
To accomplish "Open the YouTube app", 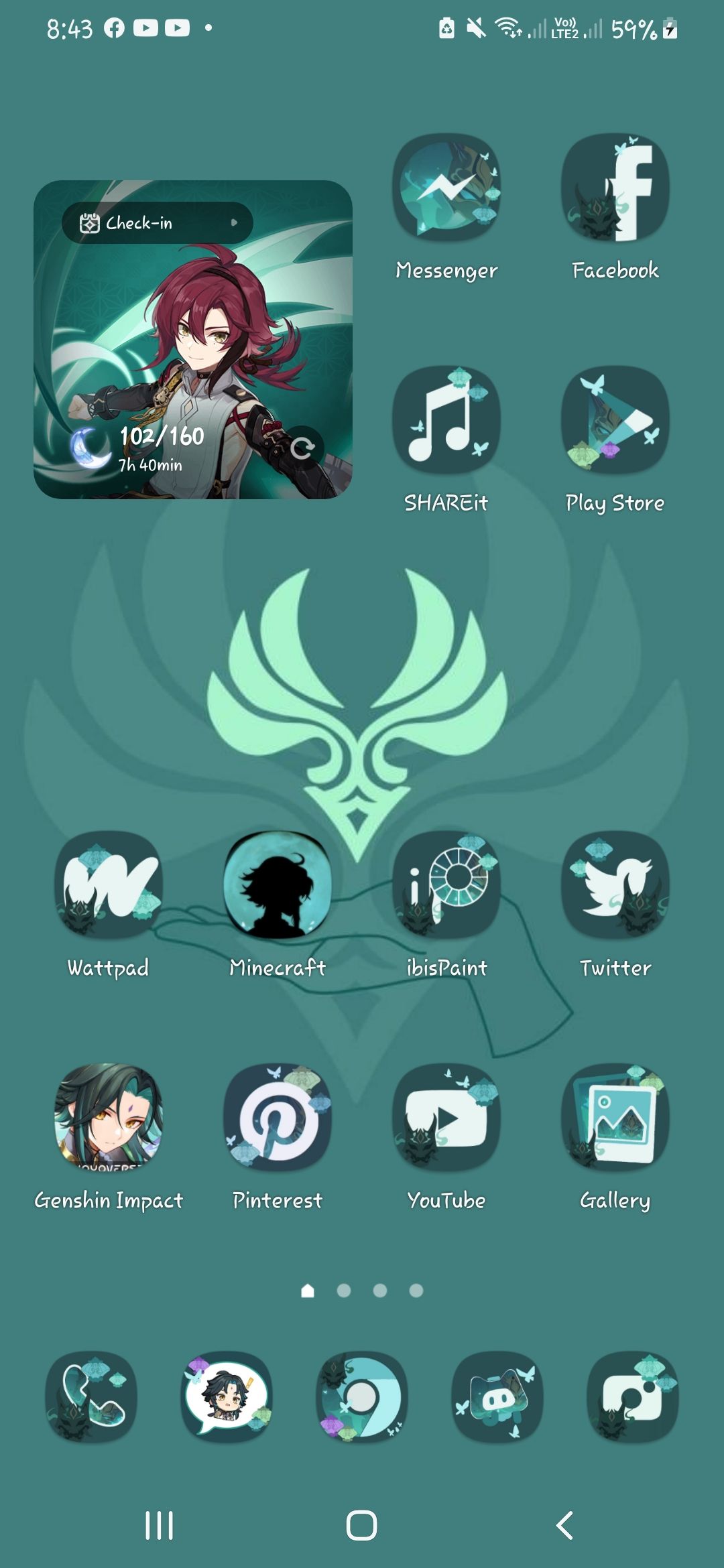I will click(x=446, y=1117).
